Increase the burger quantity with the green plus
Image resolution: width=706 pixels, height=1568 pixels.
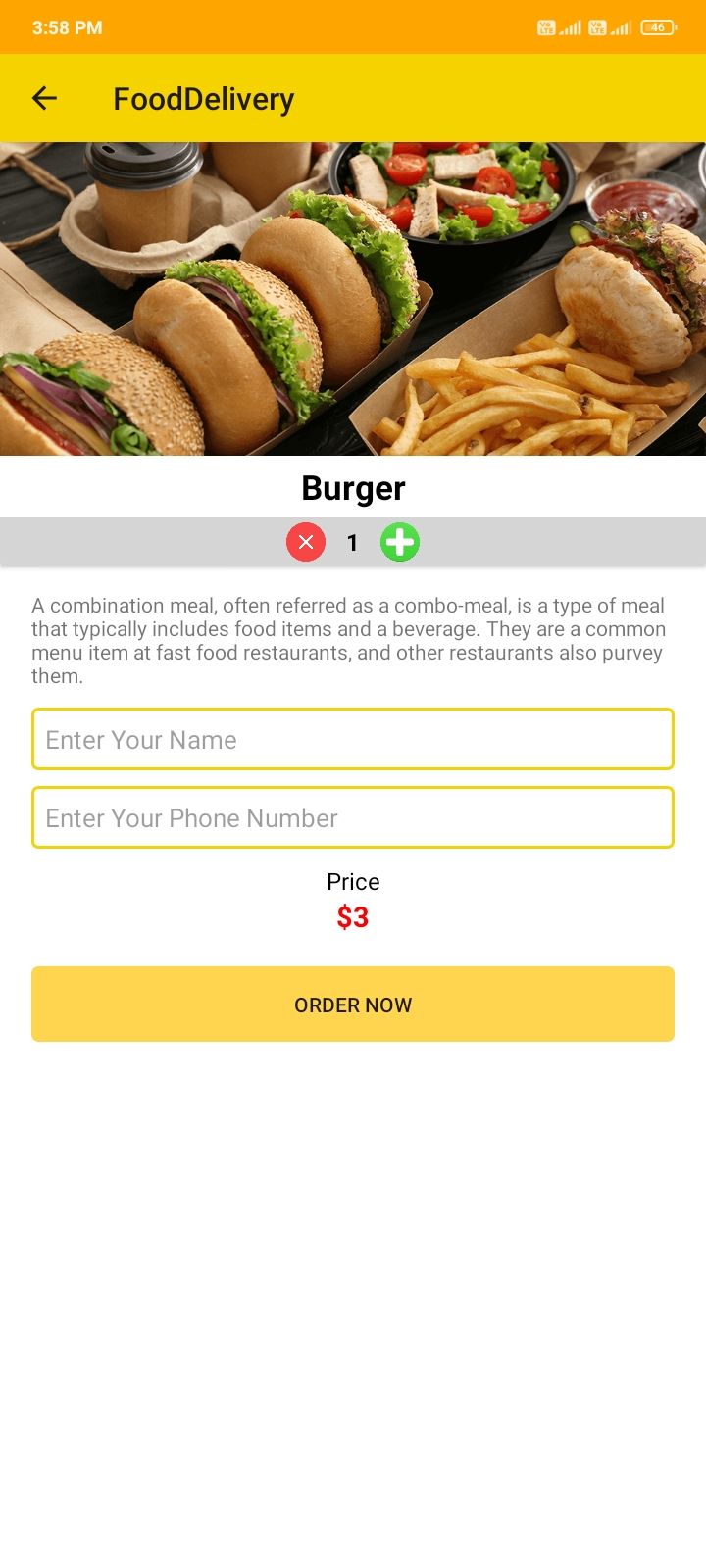(400, 542)
